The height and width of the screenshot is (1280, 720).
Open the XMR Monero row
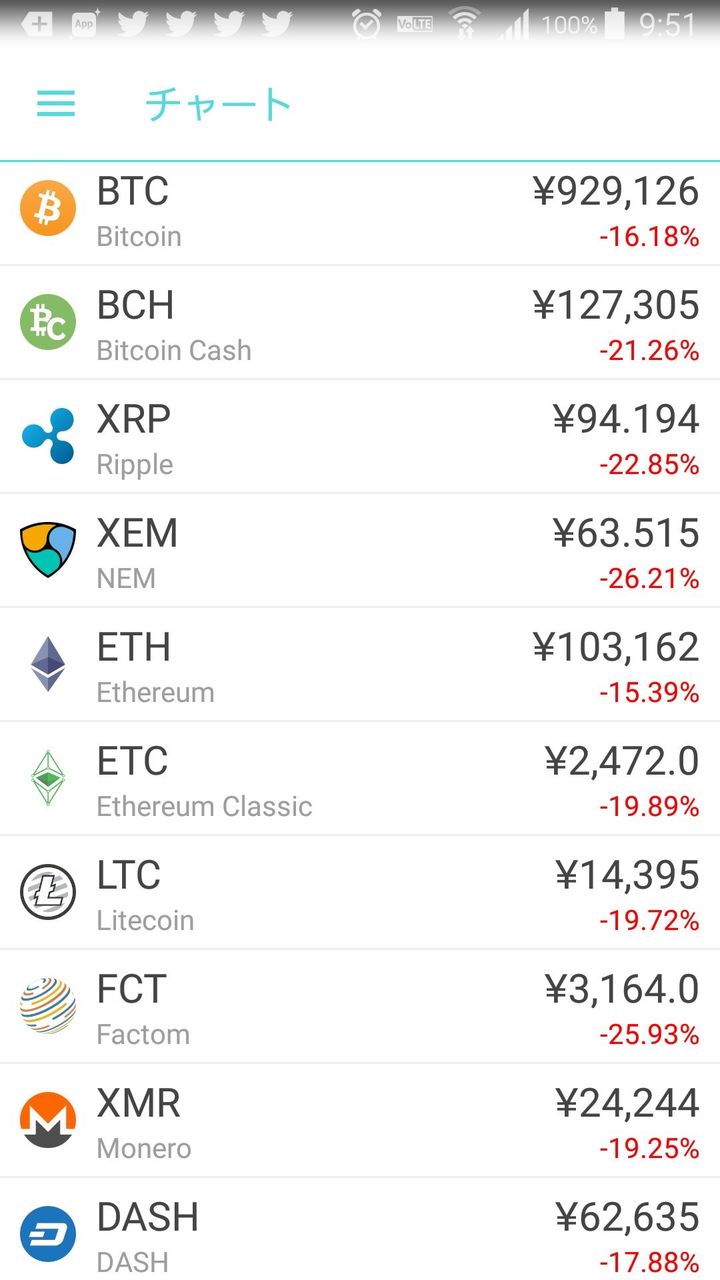360,1120
